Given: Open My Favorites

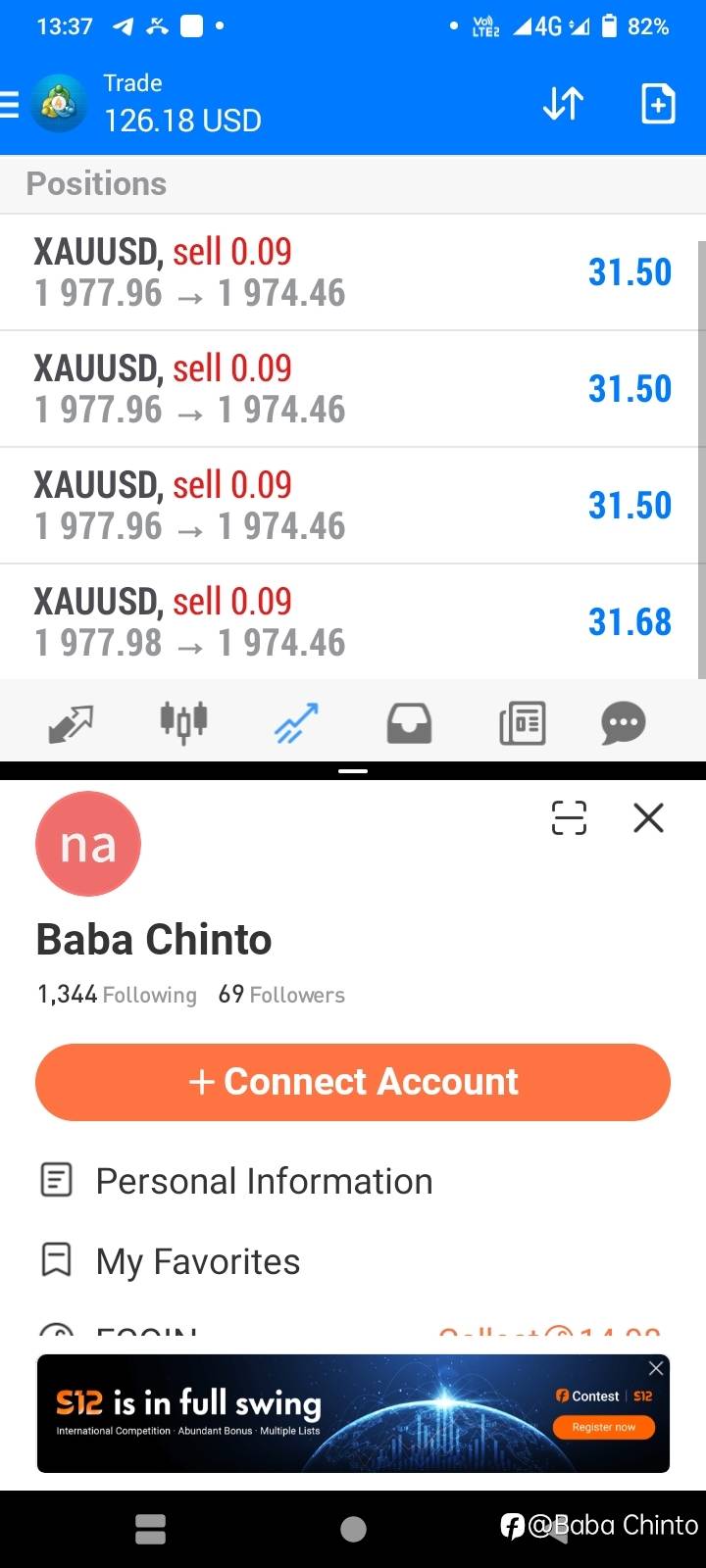Looking at the screenshot, I should (x=196, y=1261).
